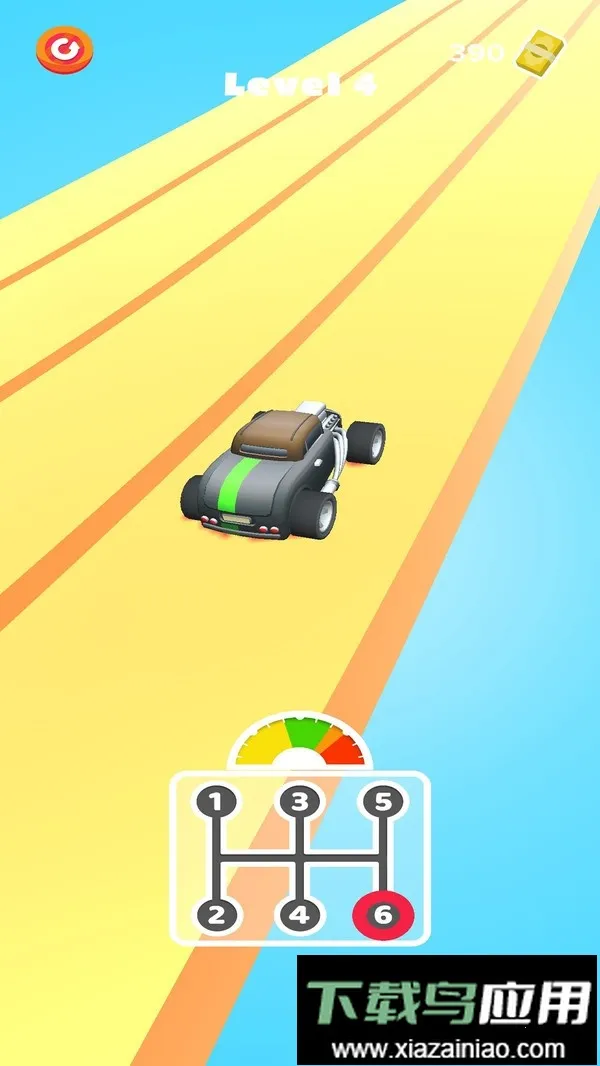The width and height of the screenshot is (600, 1066).
Task: Select the red gear 6 knob
Action: click(382, 913)
